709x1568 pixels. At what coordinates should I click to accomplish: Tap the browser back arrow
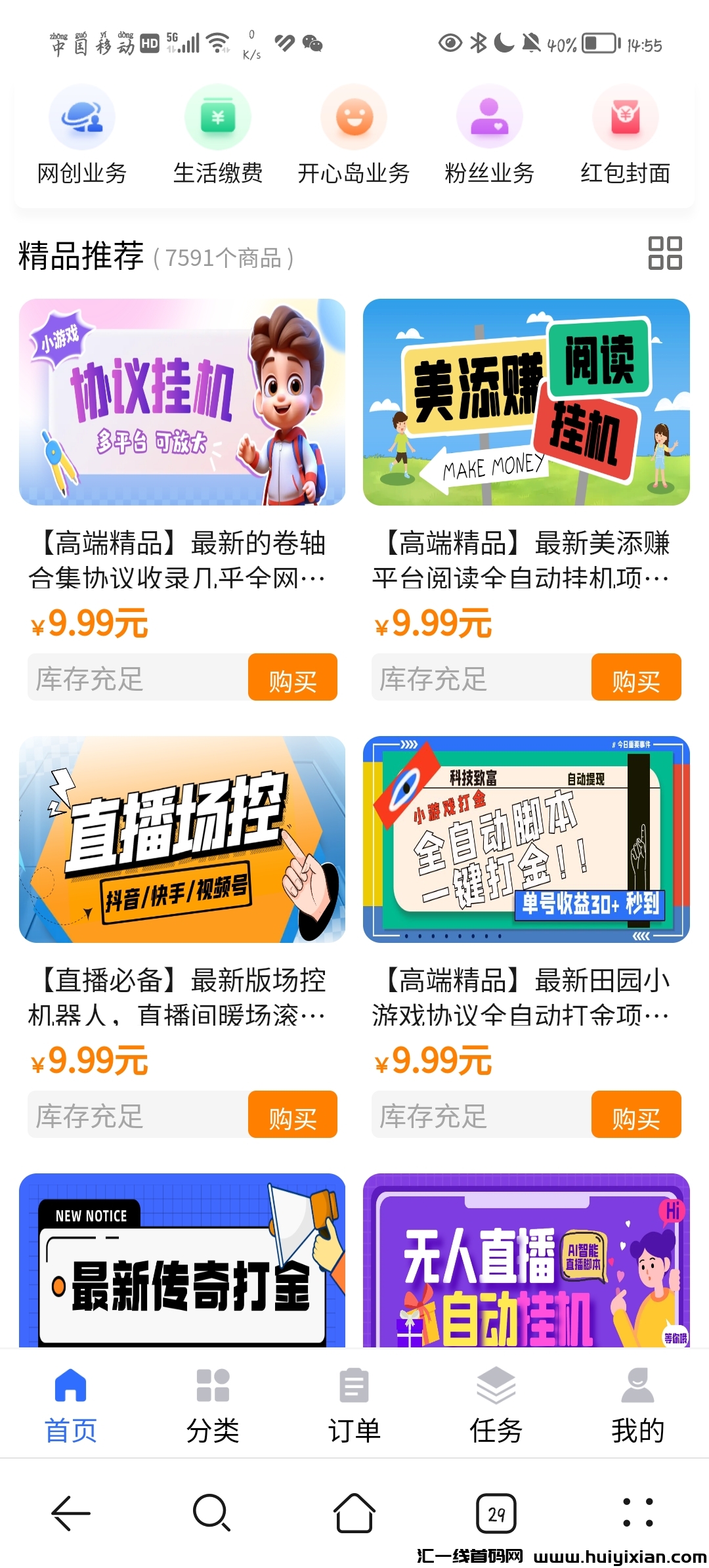pyautogui.click(x=70, y=1514)
